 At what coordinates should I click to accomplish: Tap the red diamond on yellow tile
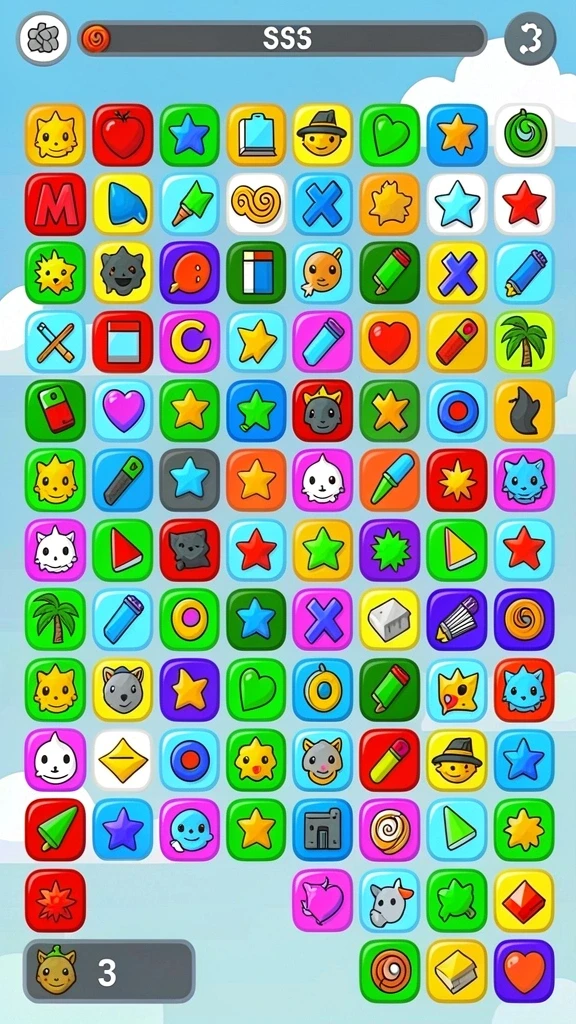[524, 901]
